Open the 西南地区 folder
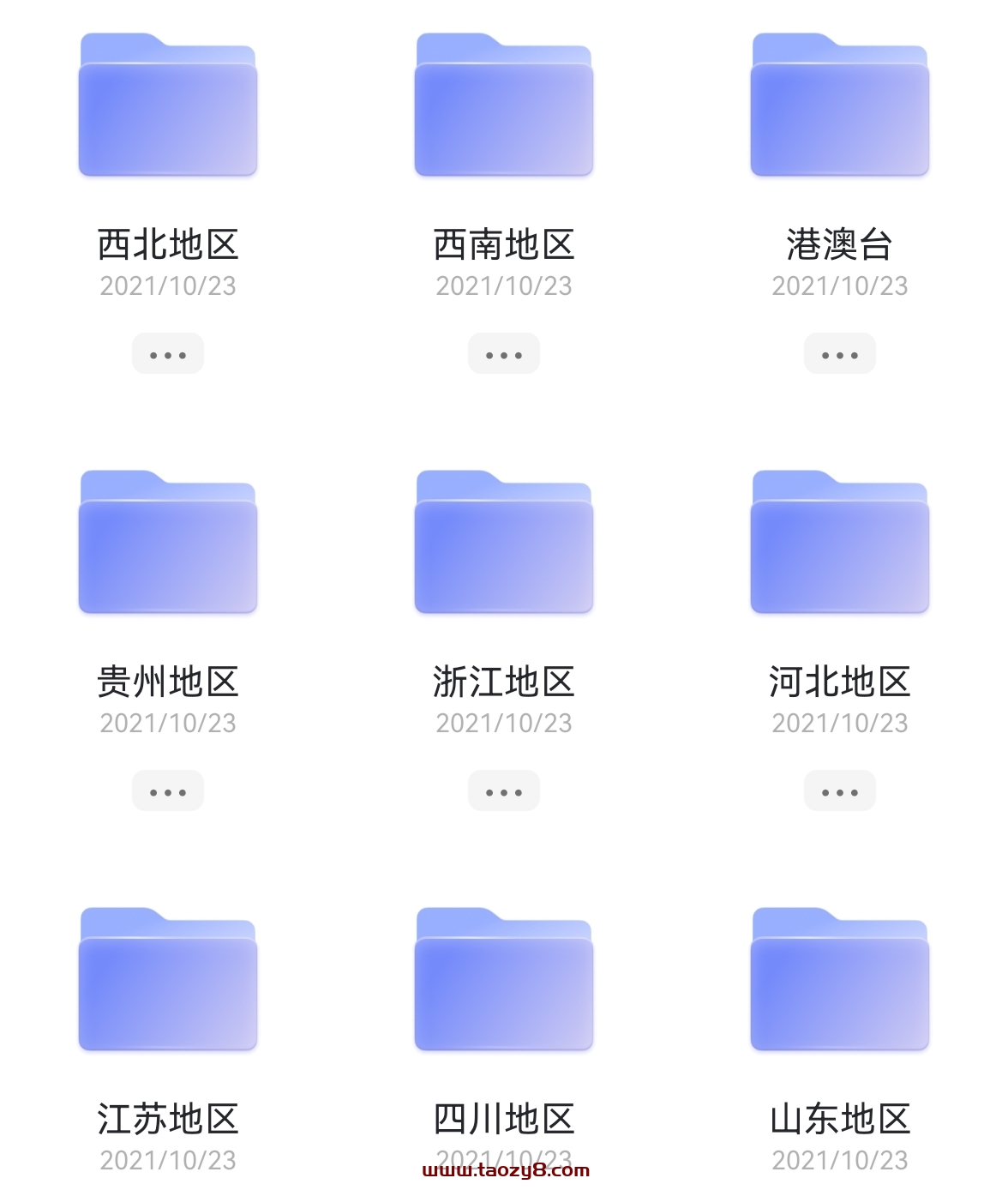 click(x=504, y=106)
